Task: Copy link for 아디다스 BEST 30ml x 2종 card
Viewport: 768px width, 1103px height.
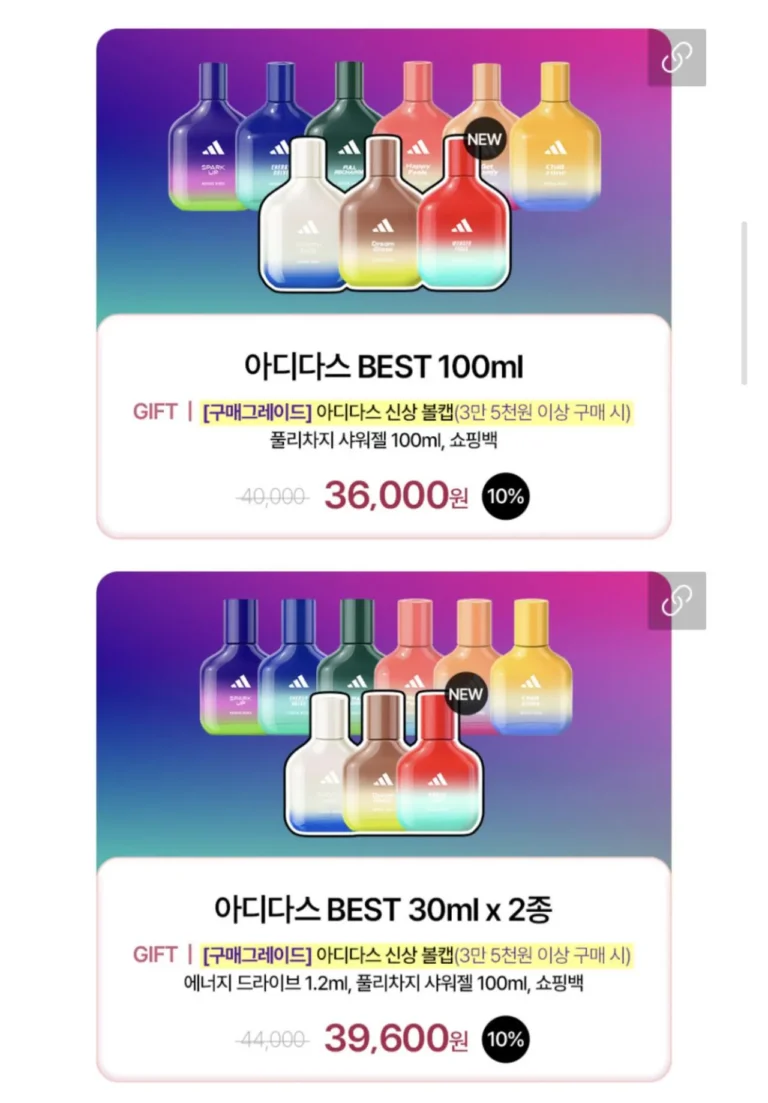Action: (x=677, y=601)
